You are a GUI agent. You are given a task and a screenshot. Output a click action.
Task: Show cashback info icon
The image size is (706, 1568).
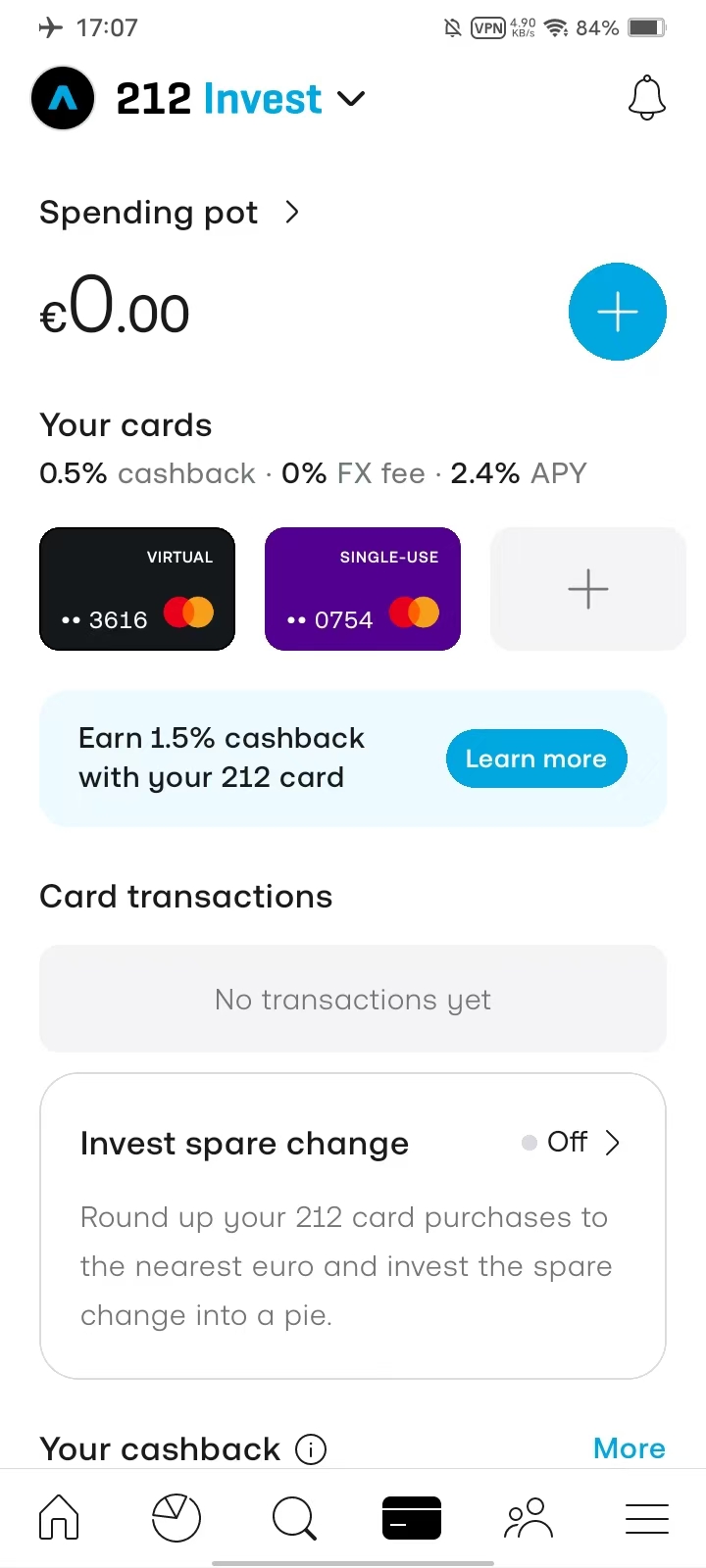point(311,1448)
